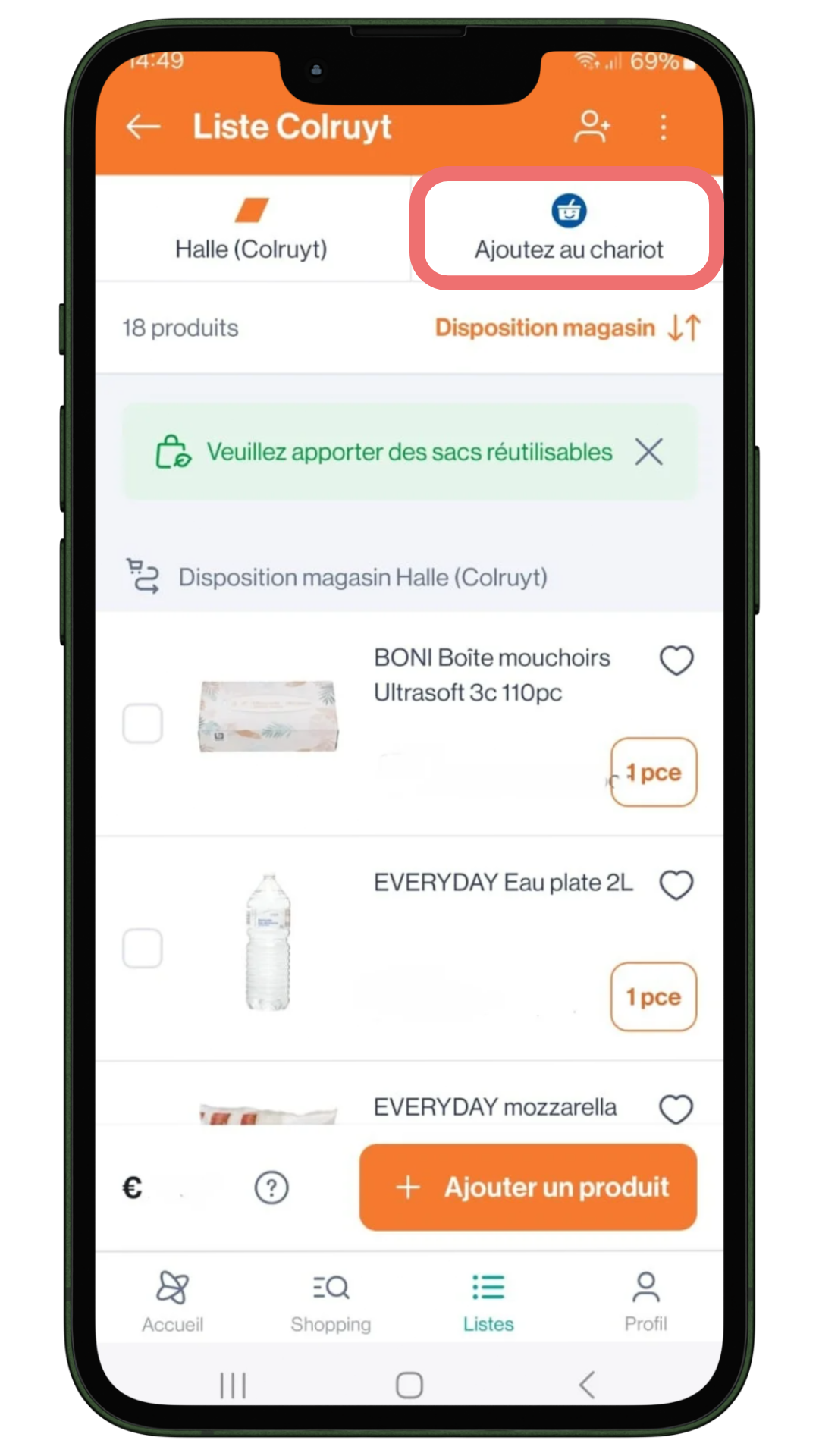Select the Halle (Colruyt) store tab
819x1456 pixels.
point(252,230)
